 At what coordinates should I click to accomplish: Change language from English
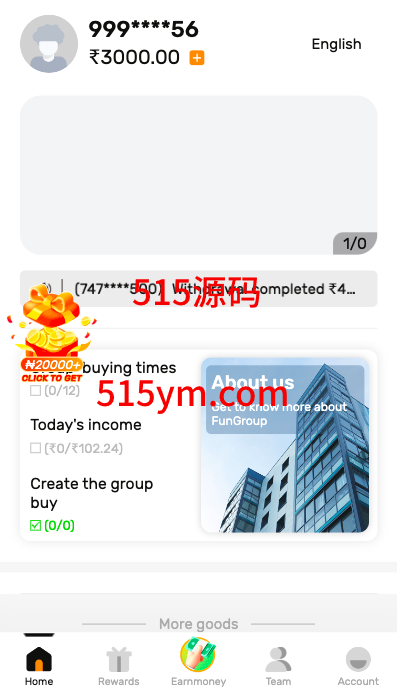pyautogui.click(x=337, y=44)
